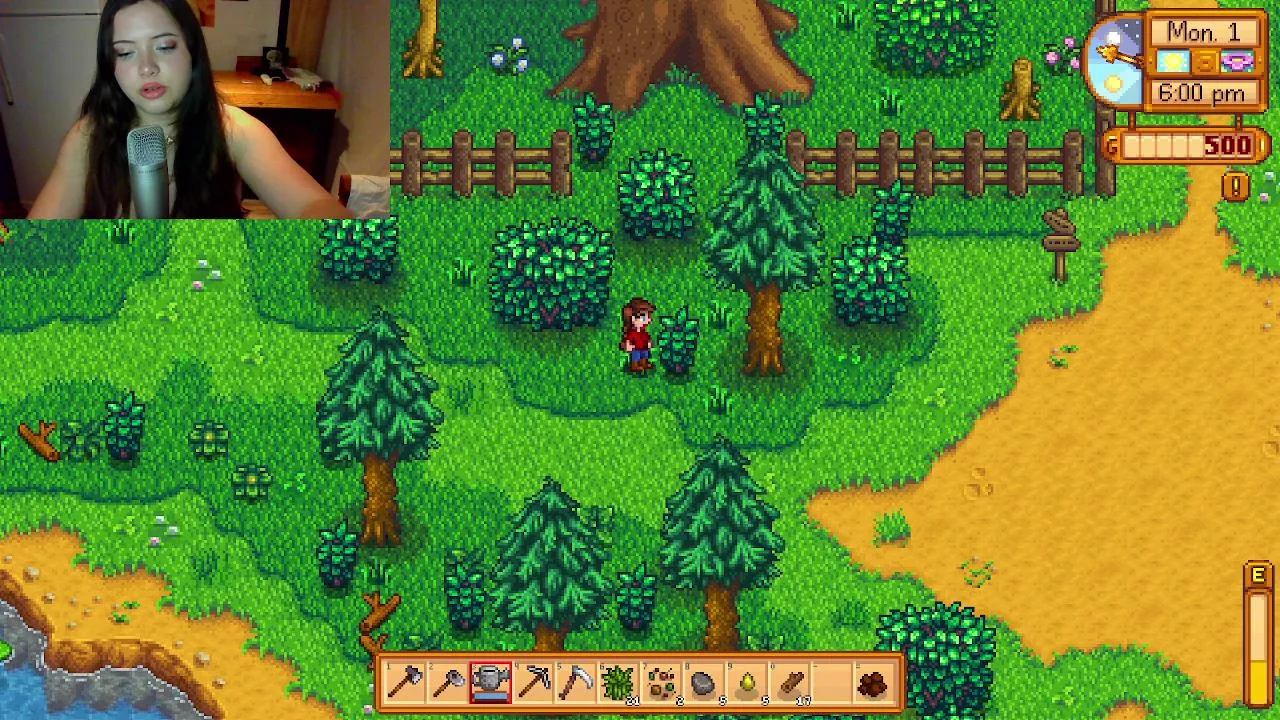Select the fiber stack of 21
1280x720 pixels.
(619, 682)
